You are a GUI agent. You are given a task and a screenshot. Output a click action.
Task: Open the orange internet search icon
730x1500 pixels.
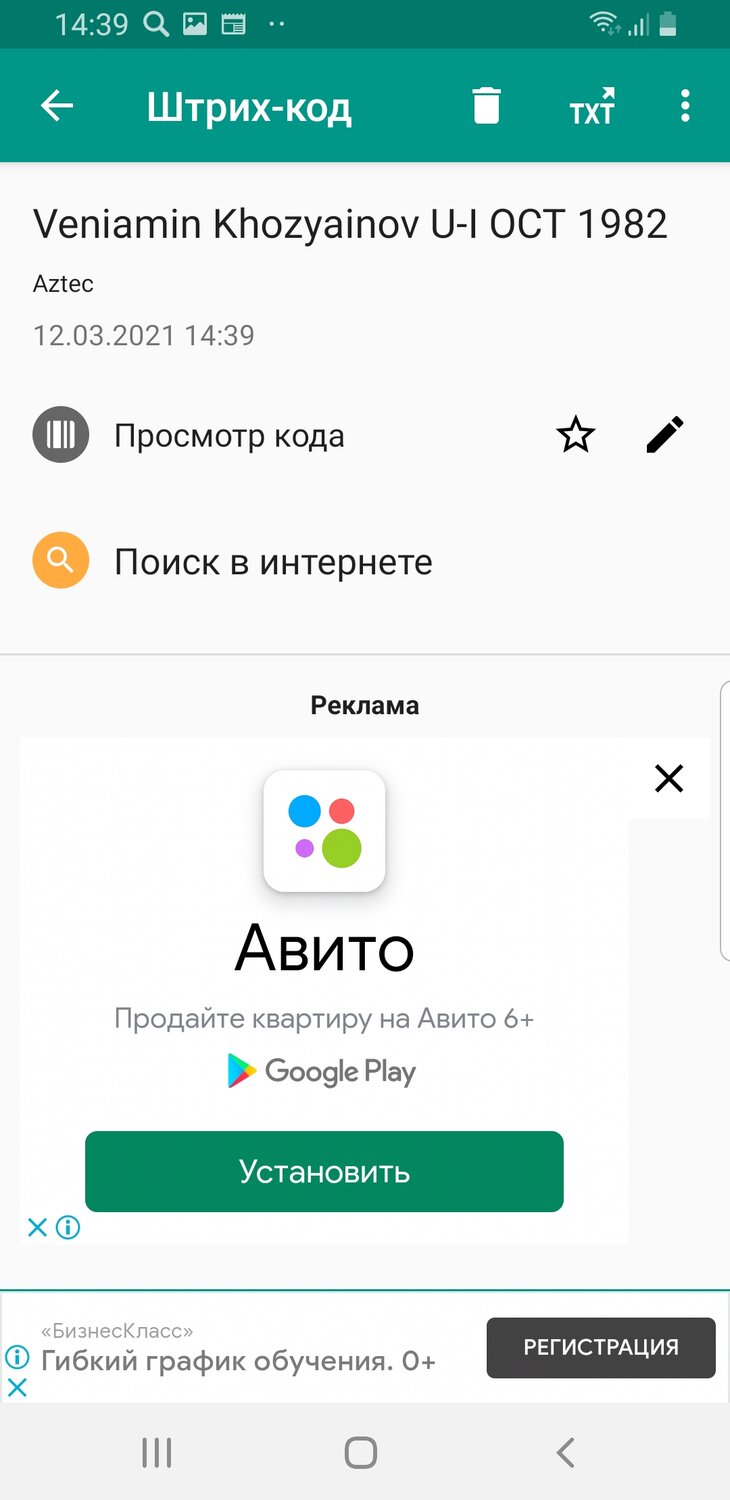point(60,560)
